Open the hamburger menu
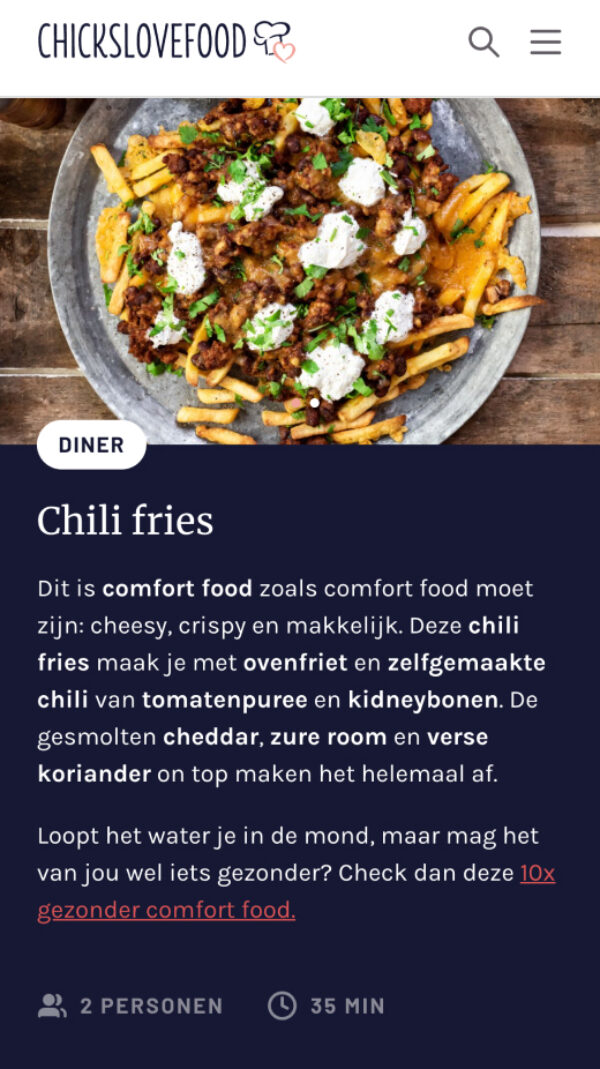 pos(545,42)
